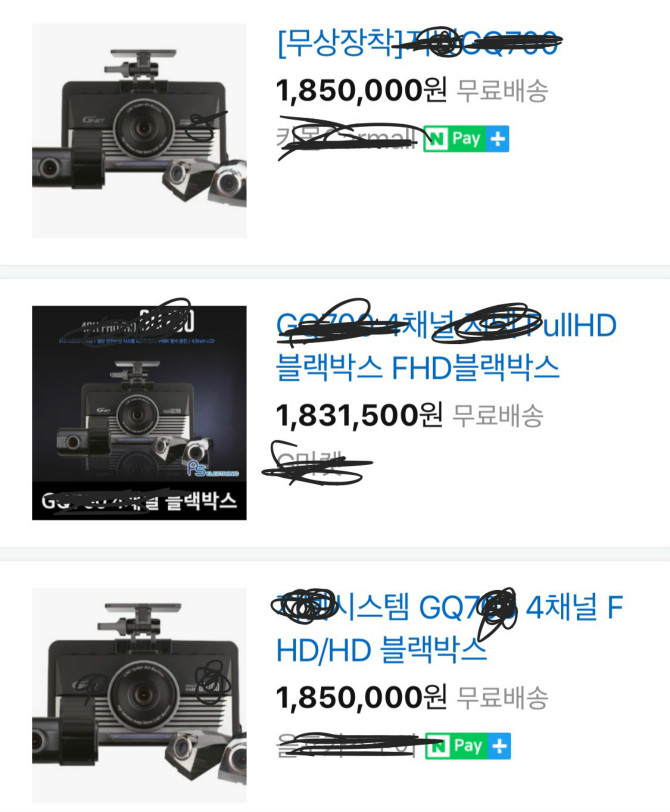
Task: Open the first dashcam product image
Action: (139, 131)
